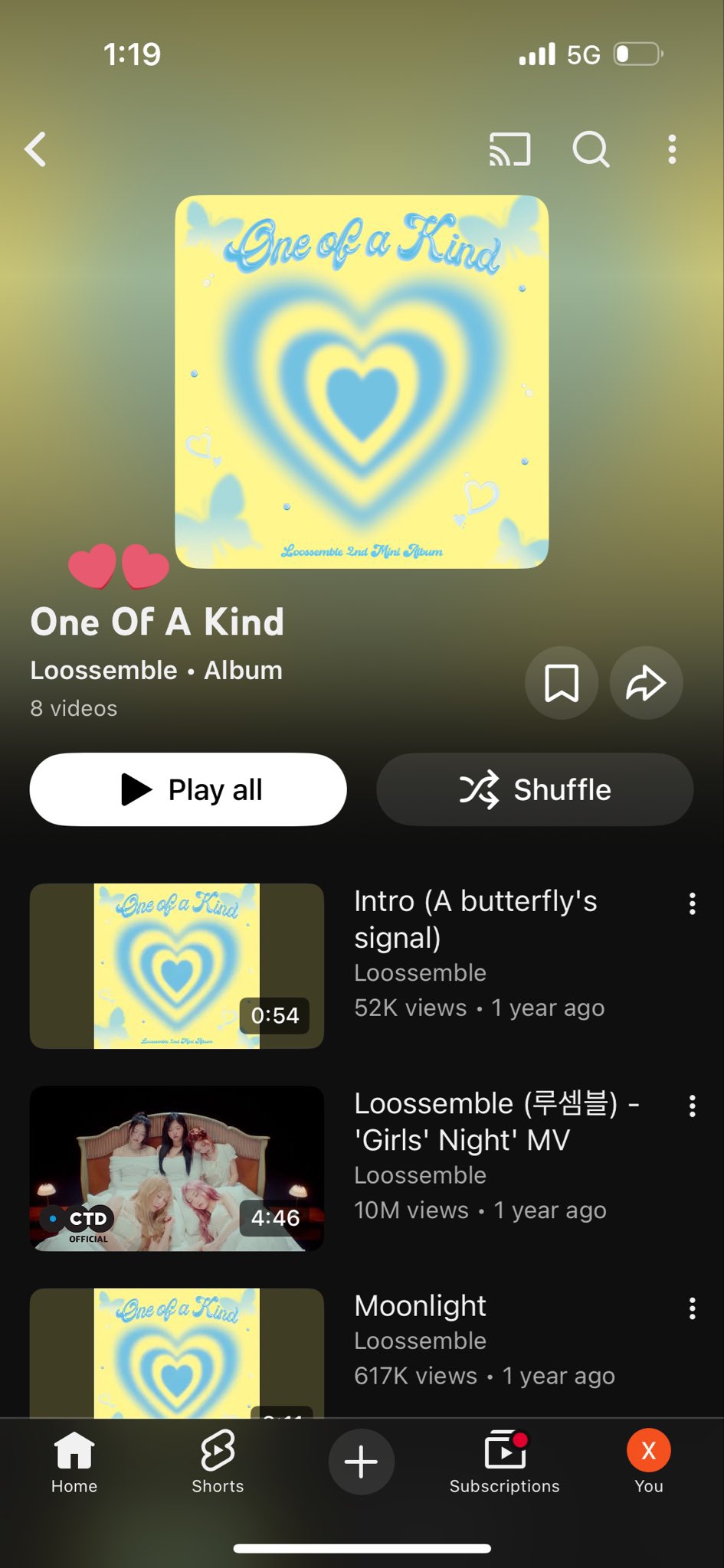Tap the plus button to create
724x1568 pixels.
361,1462
